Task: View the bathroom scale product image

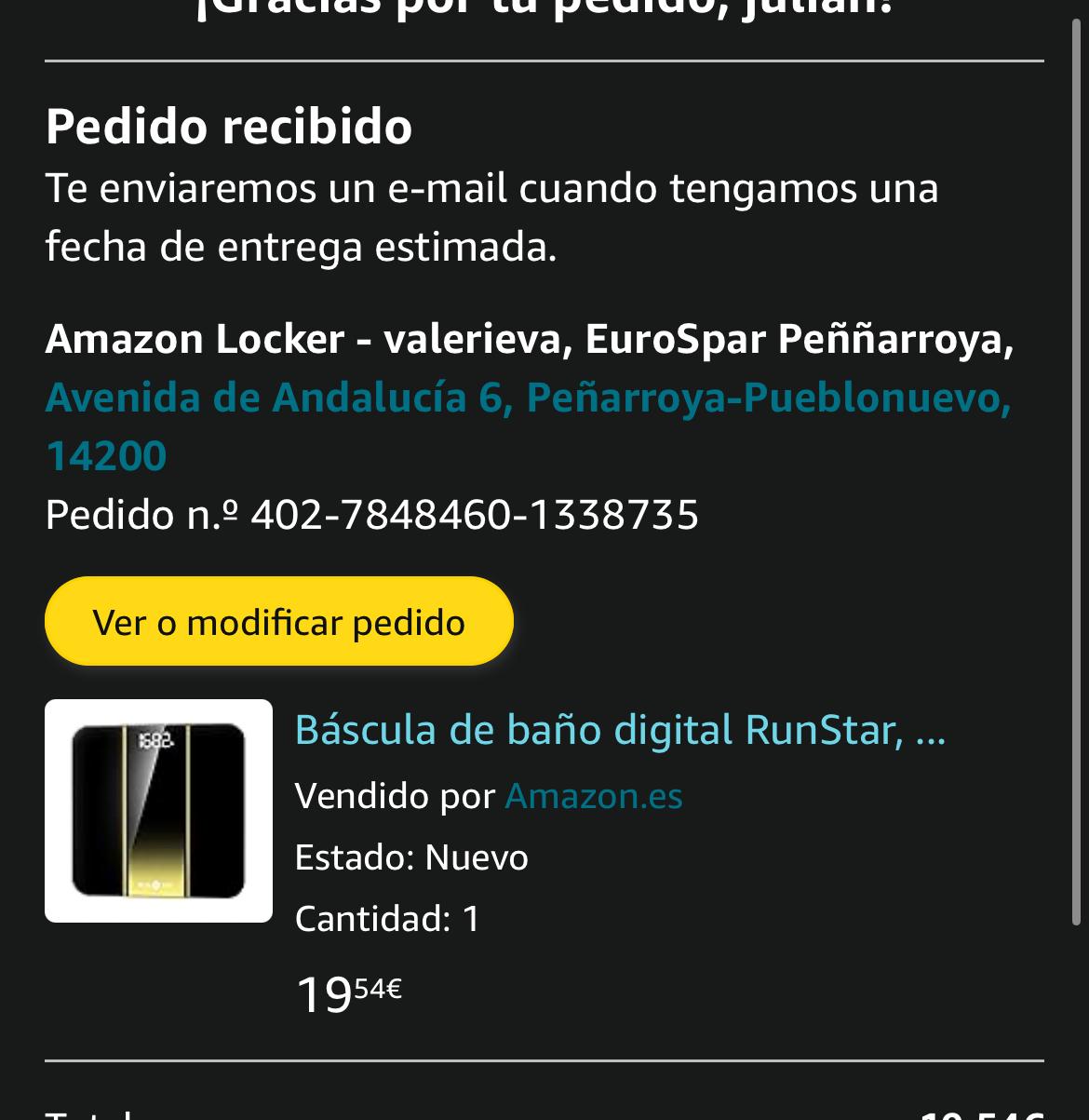Action: 158,811
